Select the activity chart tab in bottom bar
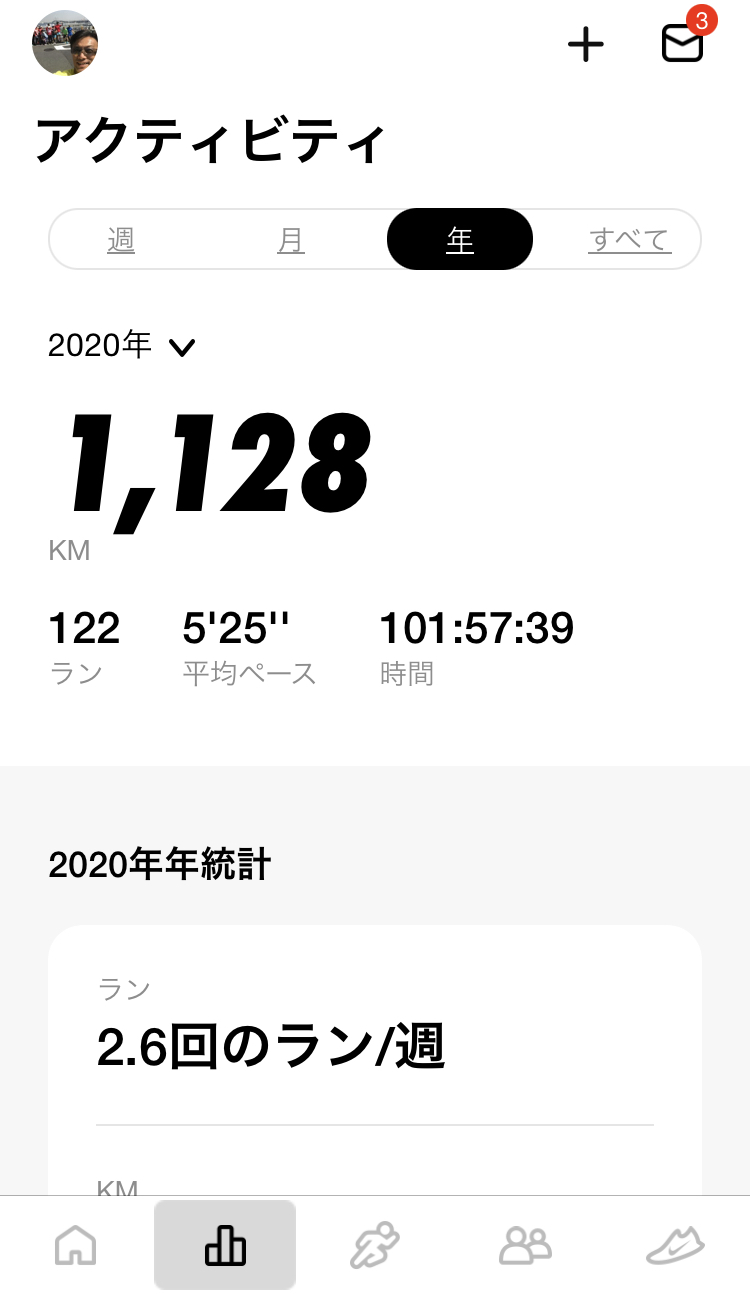 click(x=225, y=1245)
